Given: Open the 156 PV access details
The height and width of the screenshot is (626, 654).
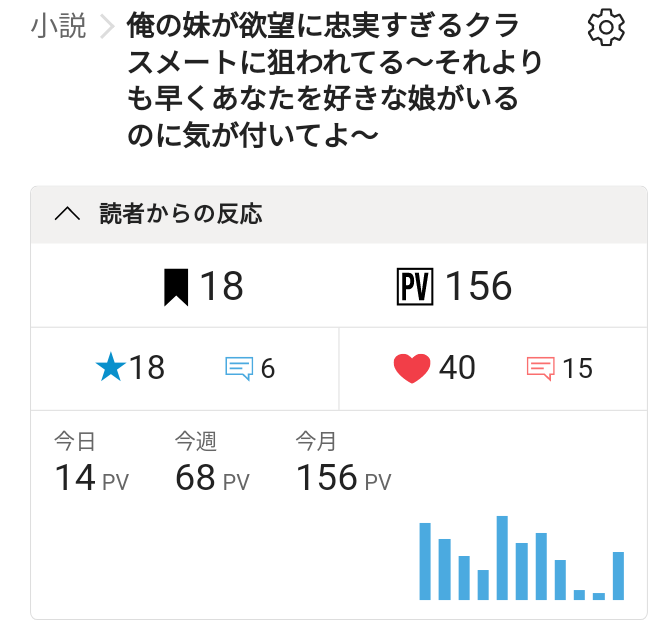Looking at the screenshot, I should click(455, 286).
